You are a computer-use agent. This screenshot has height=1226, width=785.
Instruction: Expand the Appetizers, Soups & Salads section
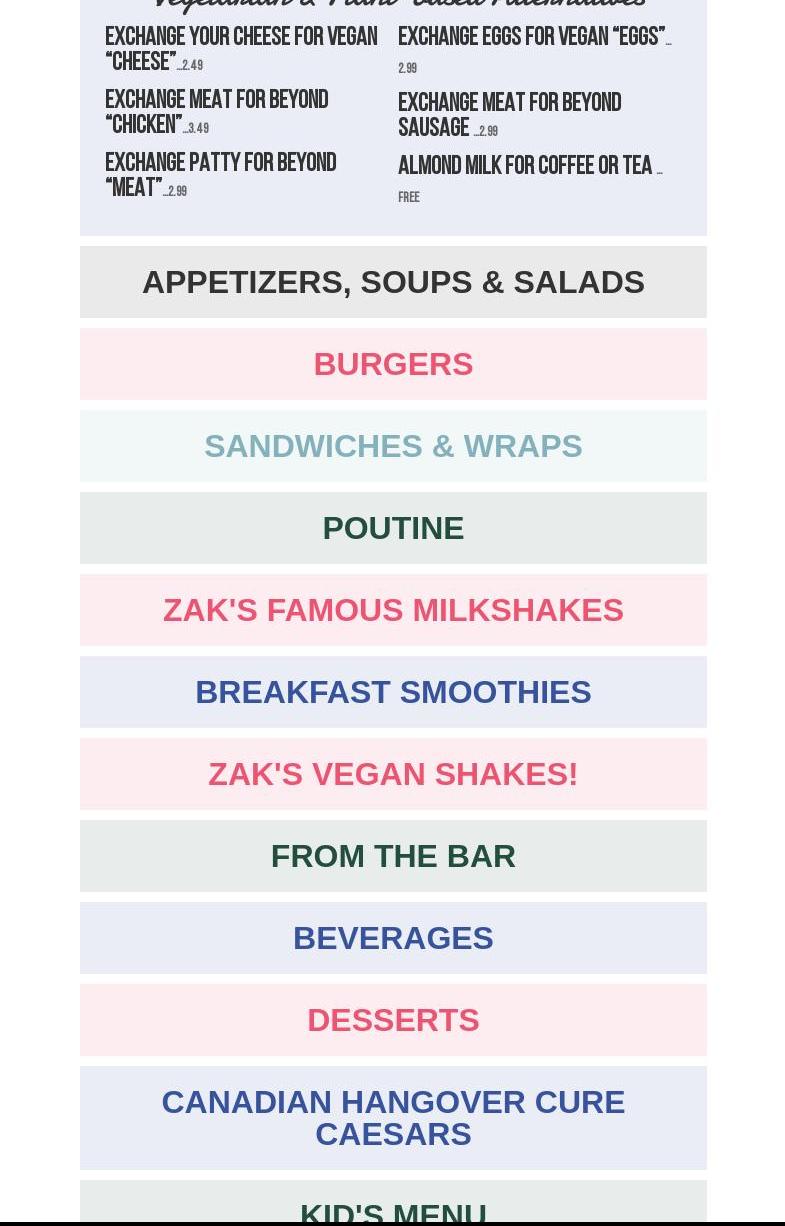(393, 282)
